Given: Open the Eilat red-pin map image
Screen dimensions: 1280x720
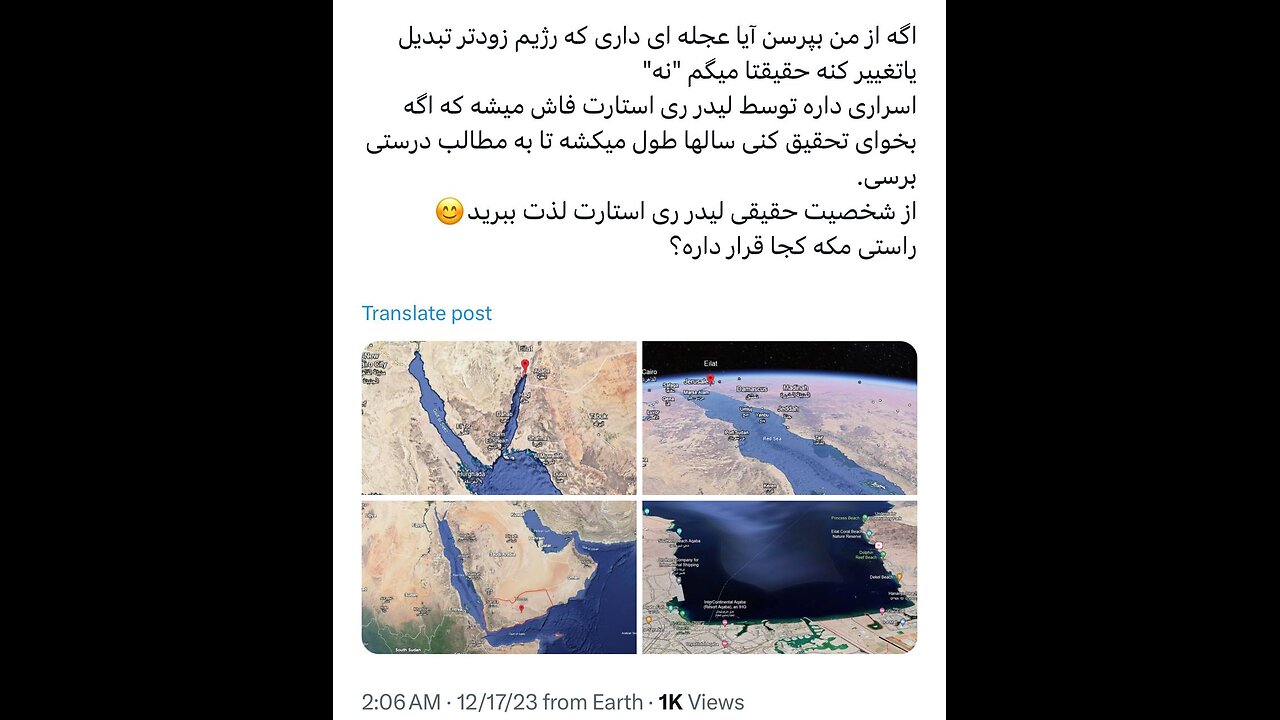Looking at the screenshot, I should [499, 418].
